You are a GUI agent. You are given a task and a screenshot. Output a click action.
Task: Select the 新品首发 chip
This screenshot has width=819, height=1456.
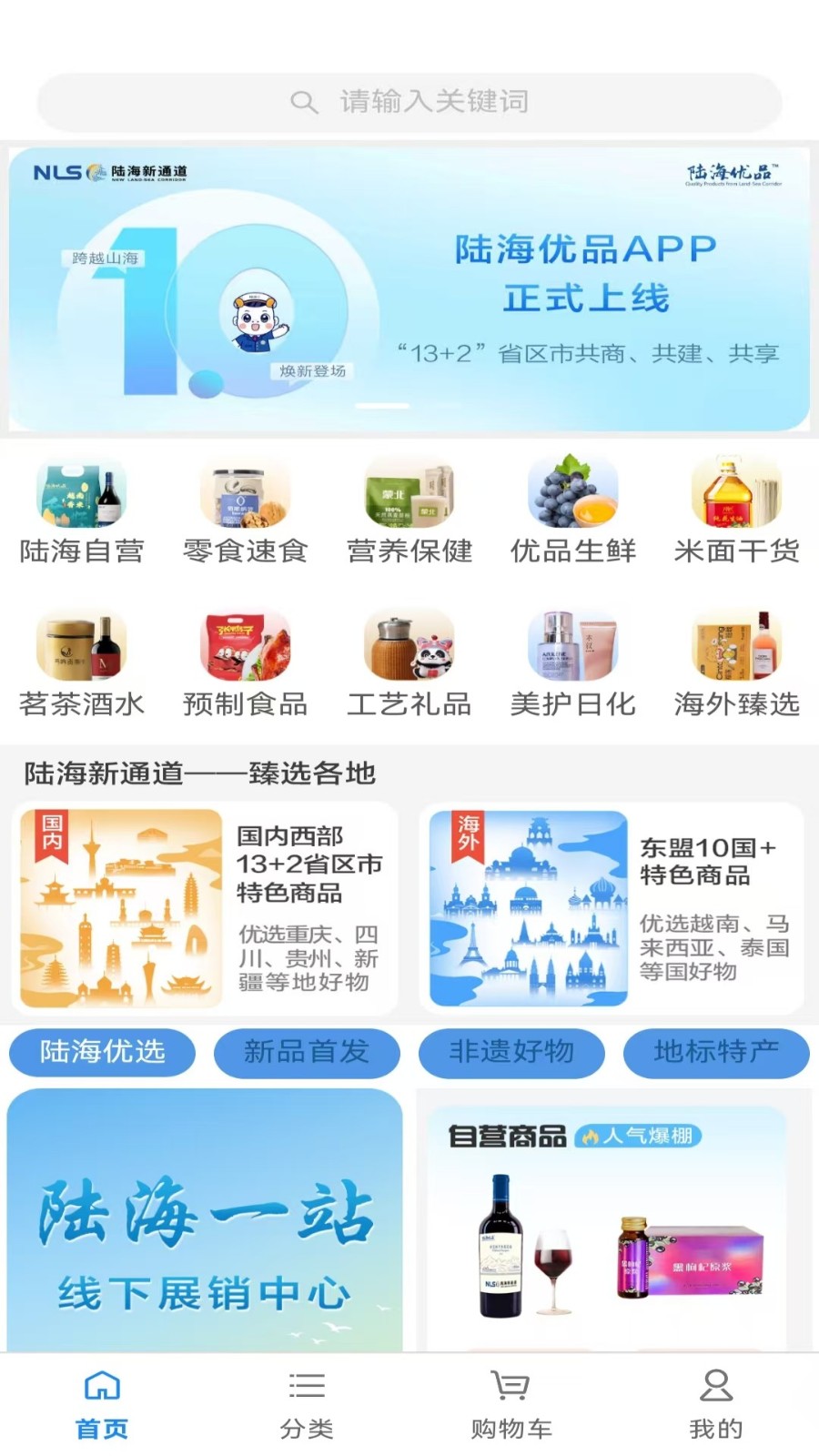click(x=307, y=1053)
